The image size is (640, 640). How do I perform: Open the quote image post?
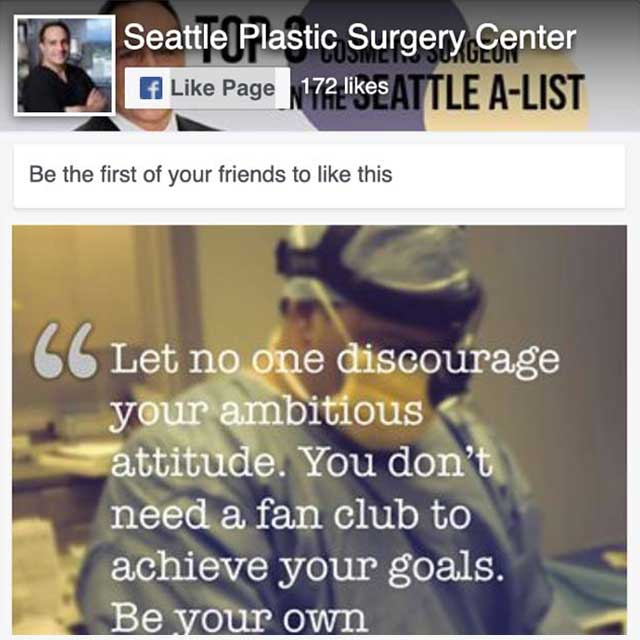tap(320, 430)
